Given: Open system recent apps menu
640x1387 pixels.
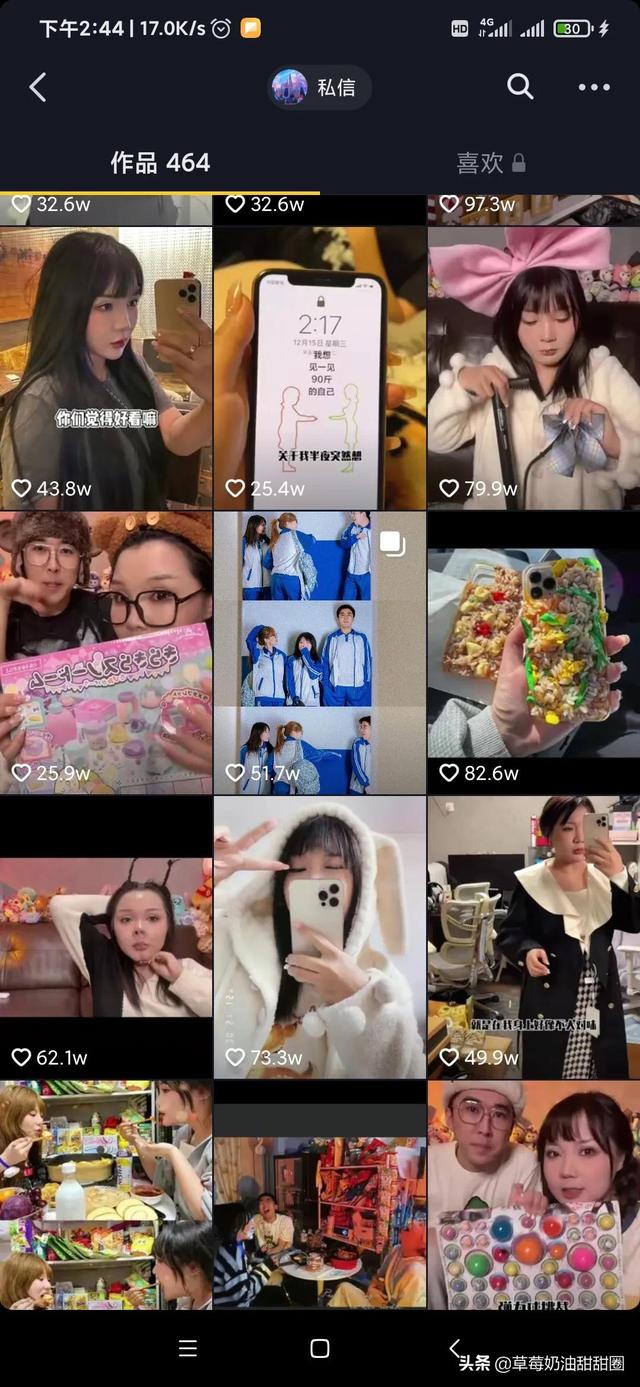Looking at the screenshot, I should coord(188,1348).
